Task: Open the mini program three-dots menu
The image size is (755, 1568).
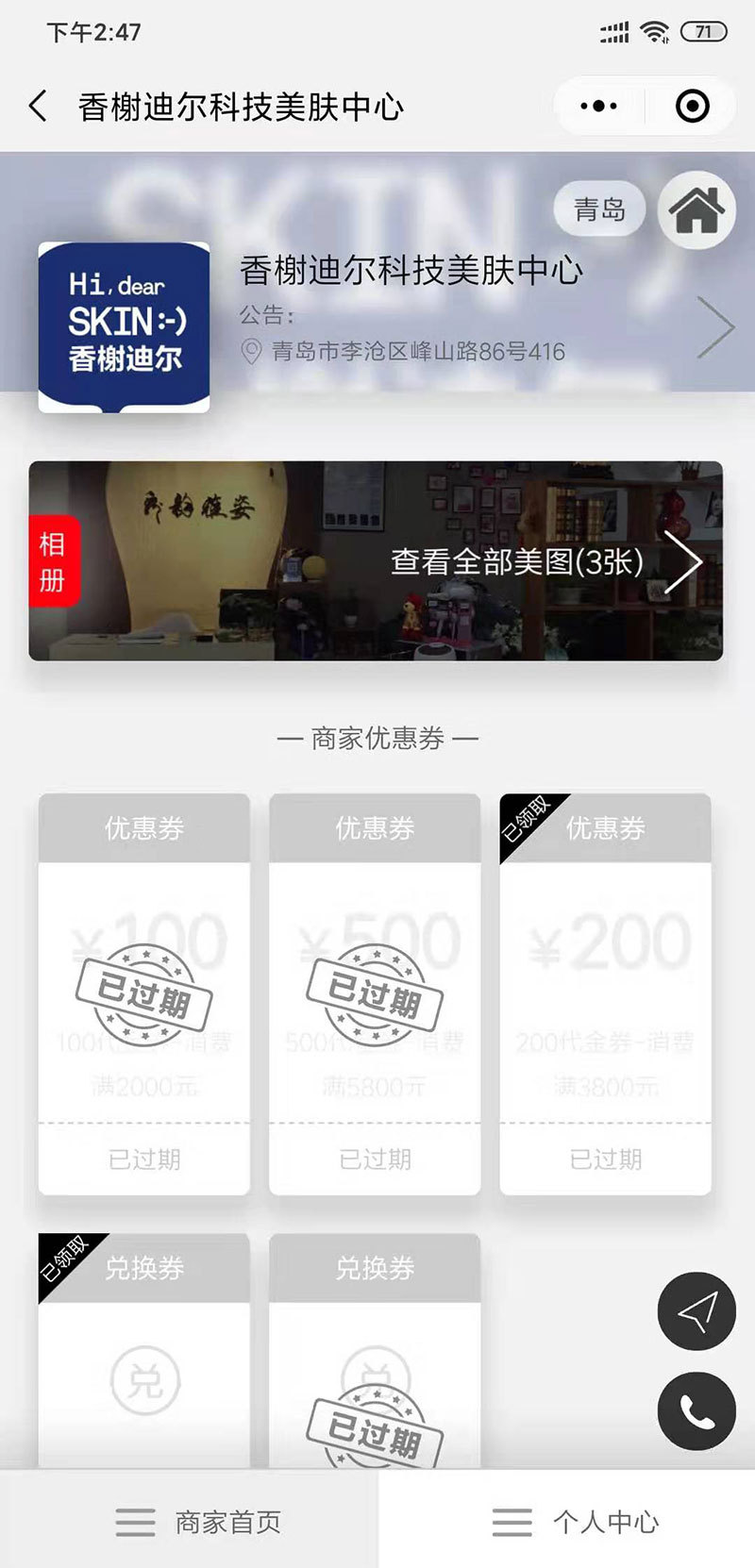Action: point(598,107)
